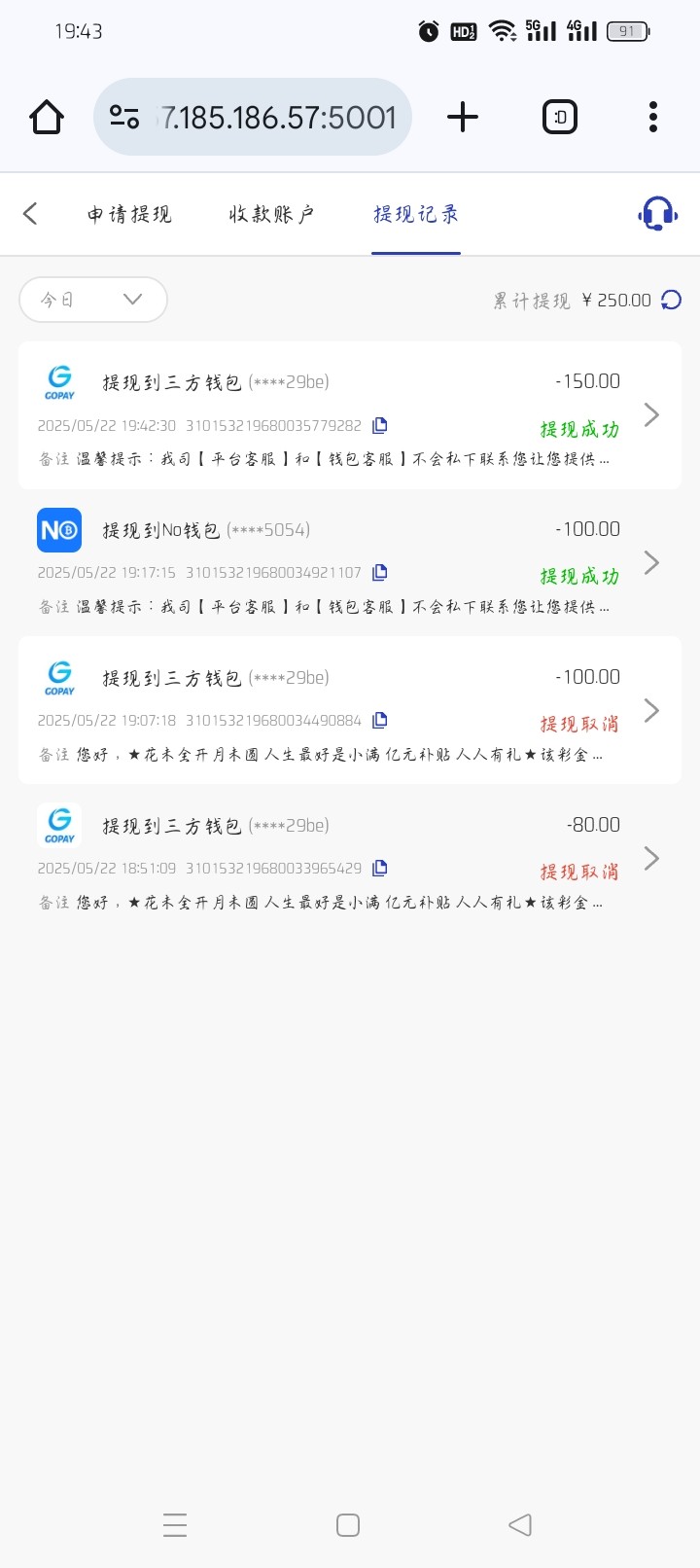
Task: Go to the browser home page
Action: pos(47,117)
